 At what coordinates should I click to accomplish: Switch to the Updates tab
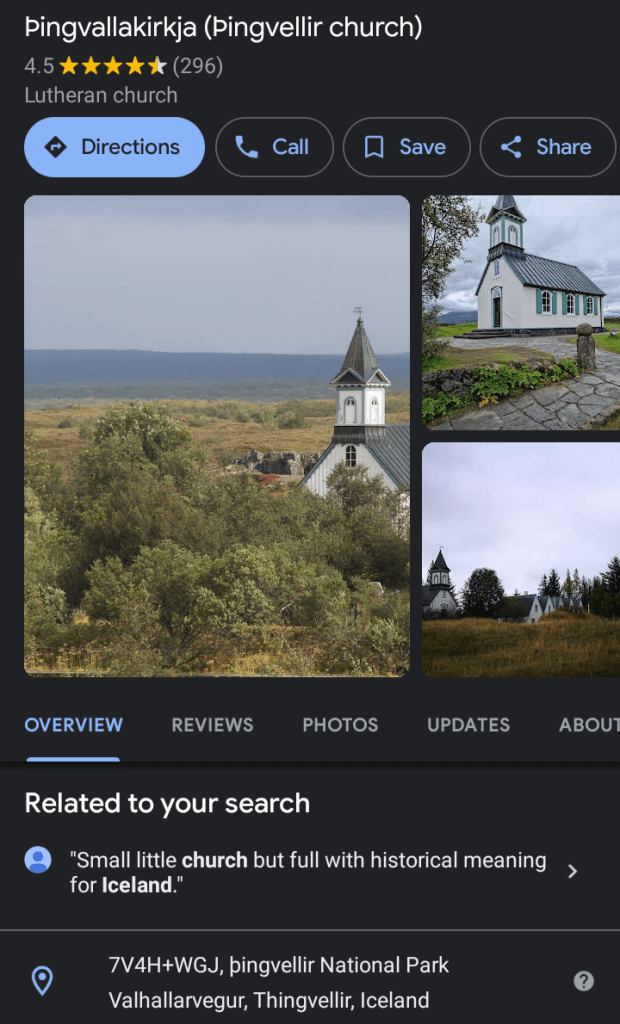point(468,725)
